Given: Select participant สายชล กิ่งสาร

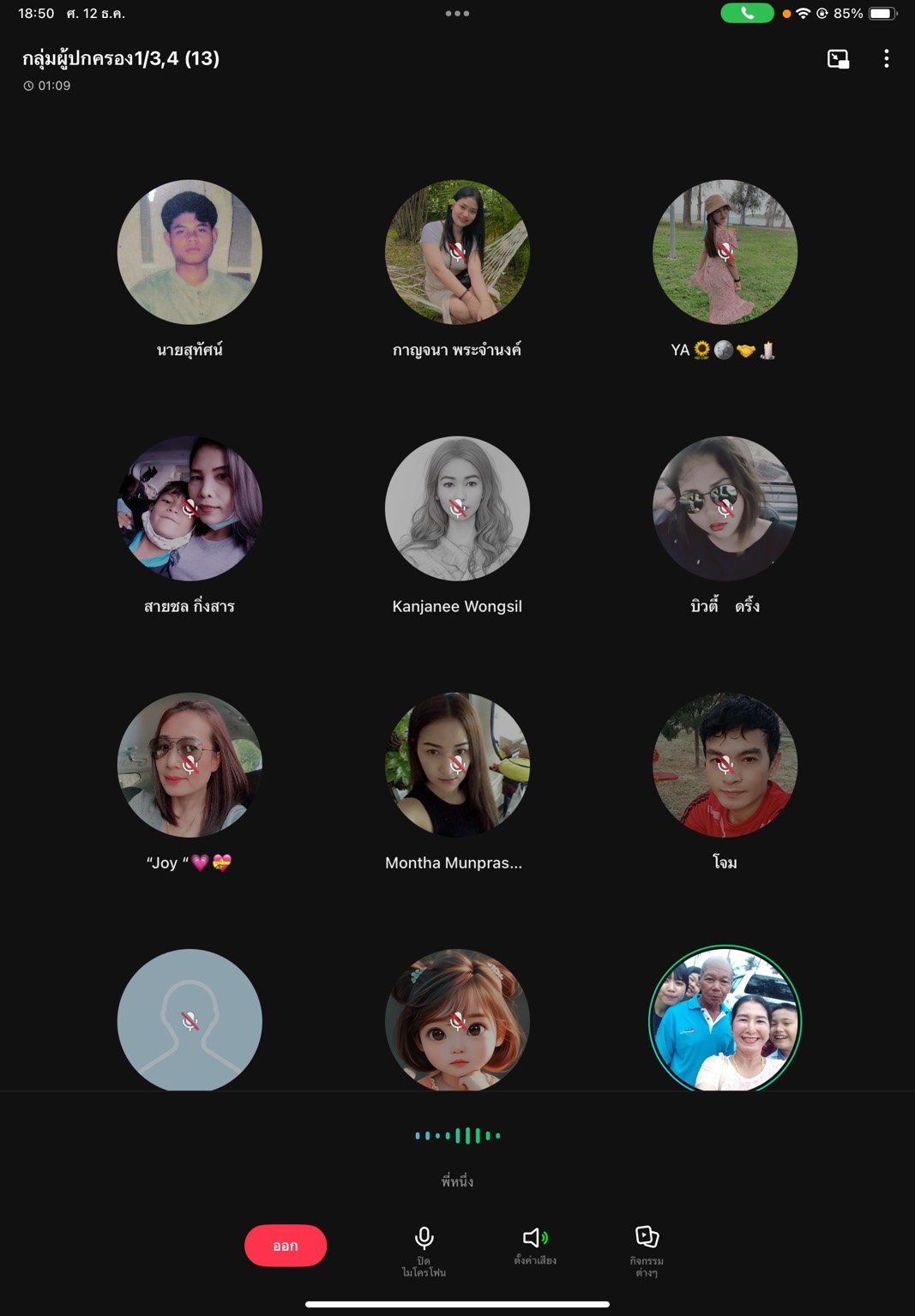Looking at the screenshot, I should coord(190,508).
